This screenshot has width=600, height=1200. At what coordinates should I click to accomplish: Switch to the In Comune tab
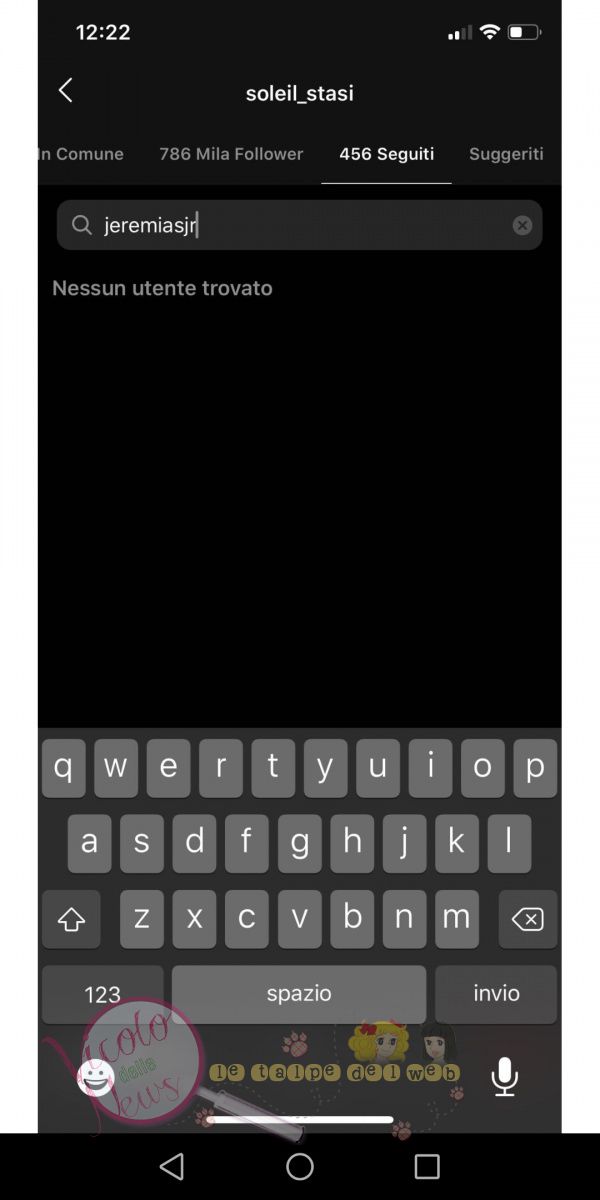[82, 154]
